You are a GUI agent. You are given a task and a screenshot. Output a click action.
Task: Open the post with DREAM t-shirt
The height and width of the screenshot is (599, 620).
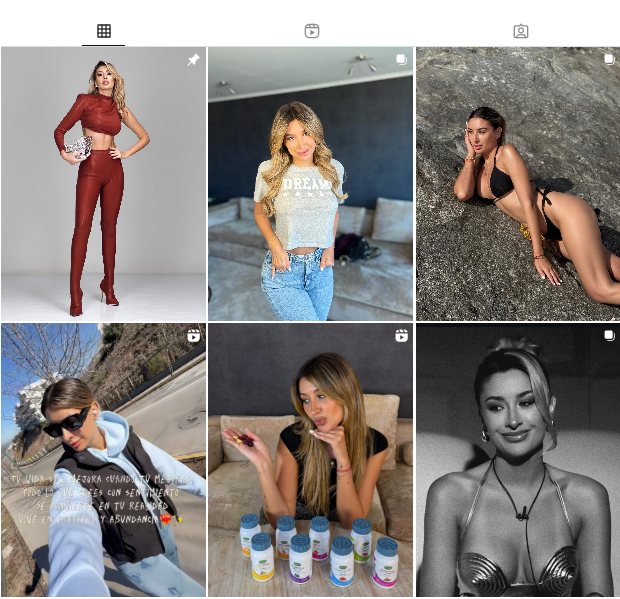pos(310,183)
